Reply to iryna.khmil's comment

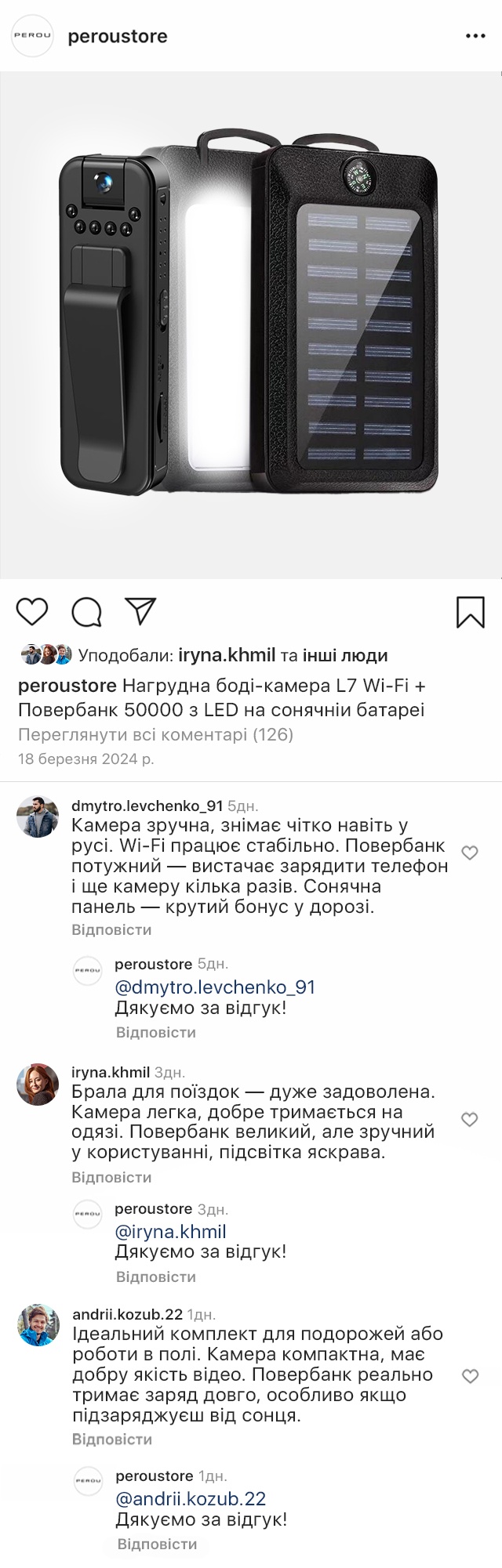(x=111, y=1178)
